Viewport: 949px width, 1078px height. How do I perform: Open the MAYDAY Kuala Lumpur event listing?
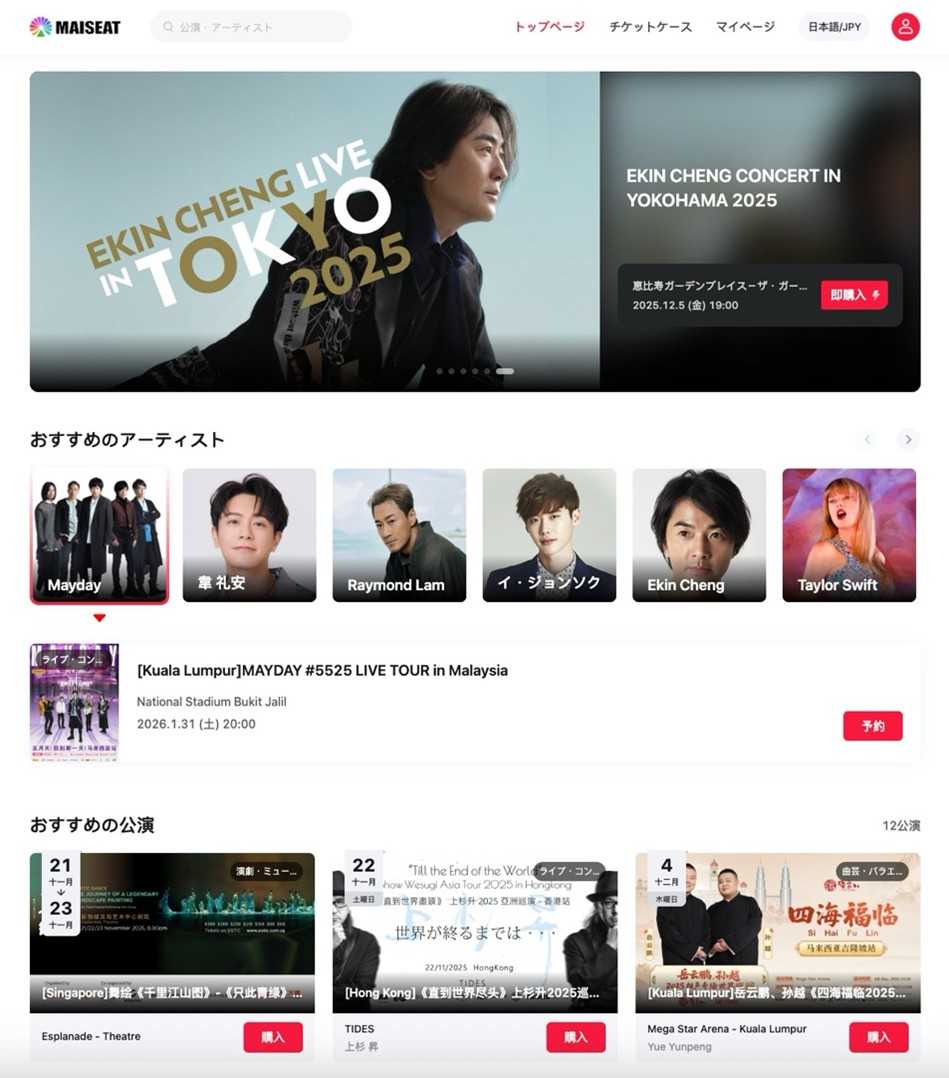(322, 671)
